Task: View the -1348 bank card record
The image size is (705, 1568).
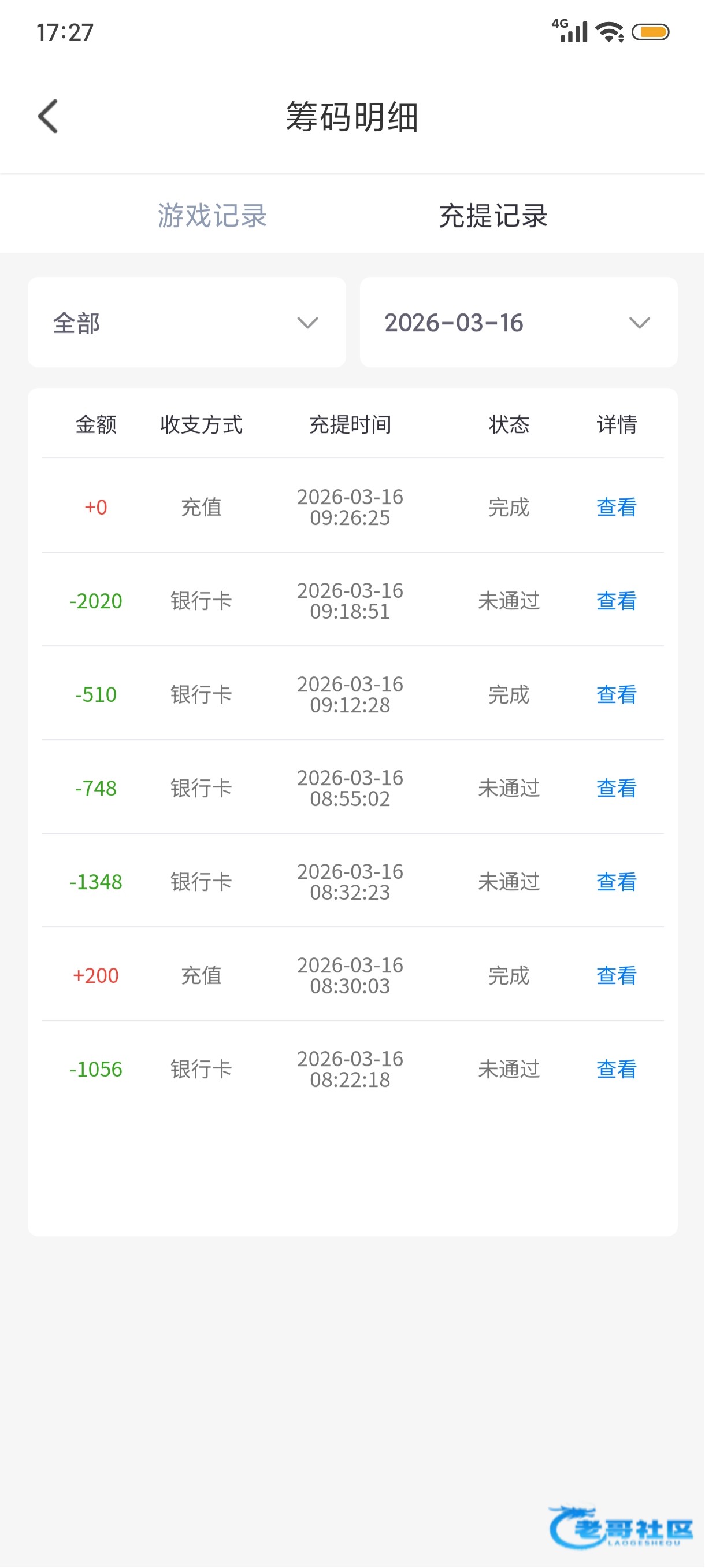Action: point(616,882)
